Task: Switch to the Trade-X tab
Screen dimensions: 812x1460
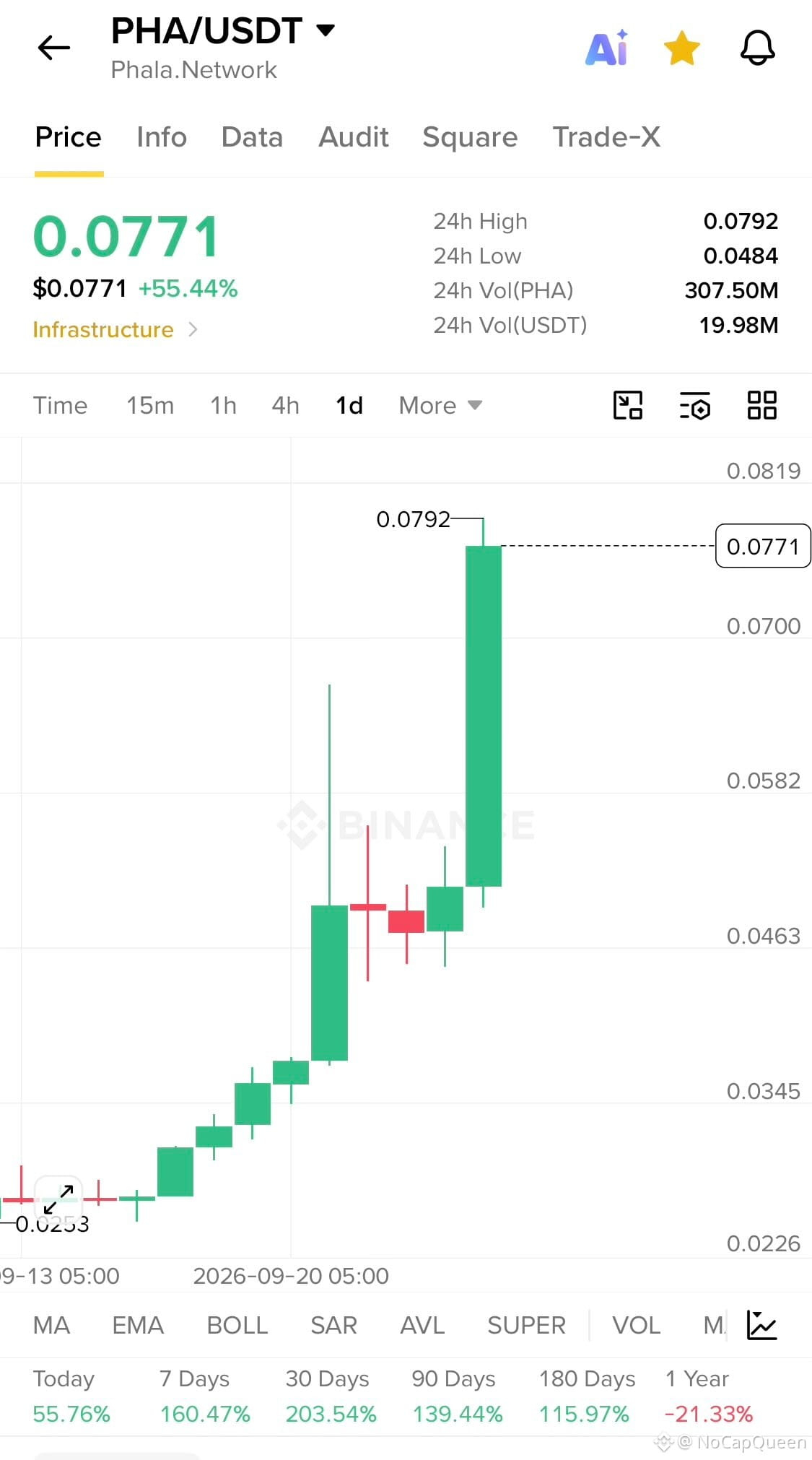Action: [x=606, y=137]
